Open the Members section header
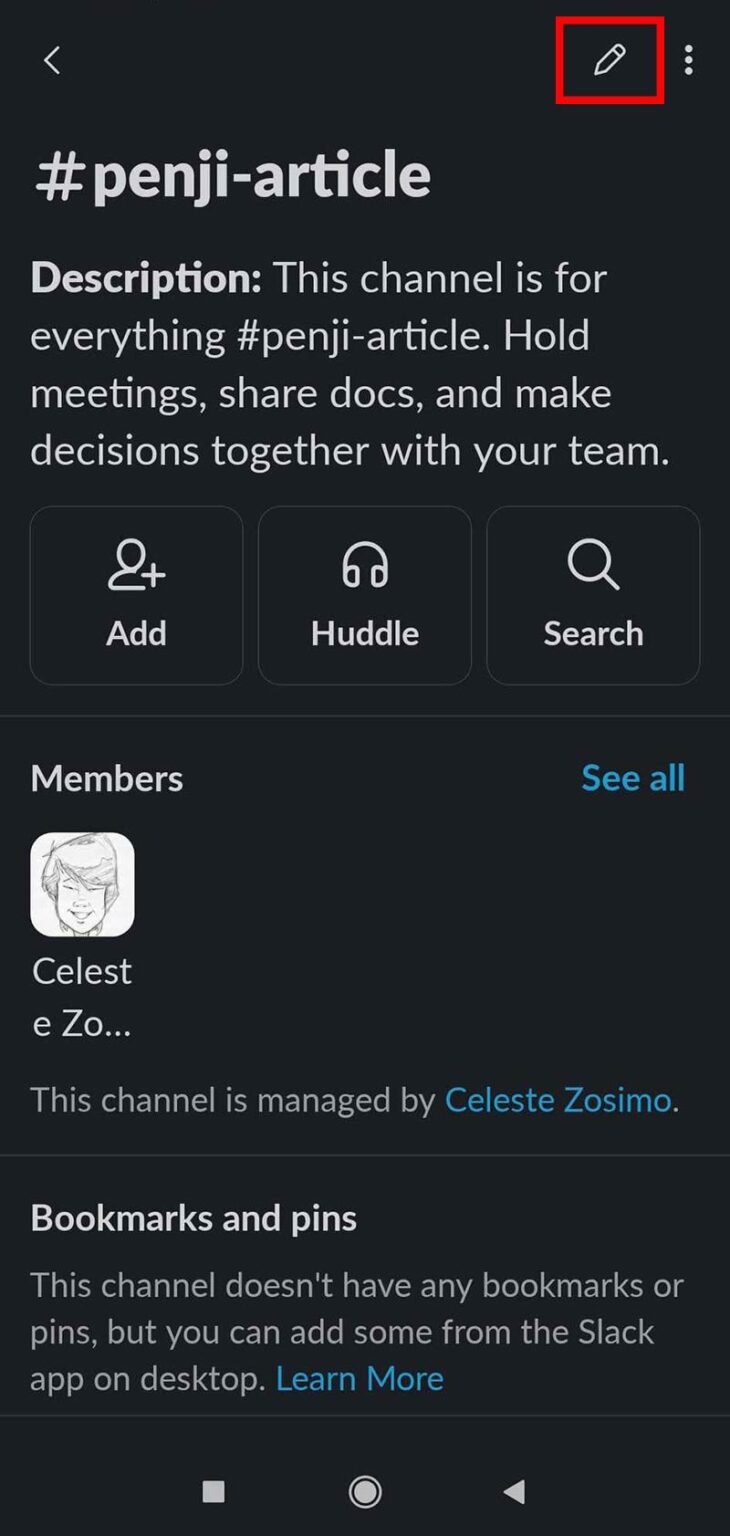This screenshot has height=1536, width=730. (106, 778)
